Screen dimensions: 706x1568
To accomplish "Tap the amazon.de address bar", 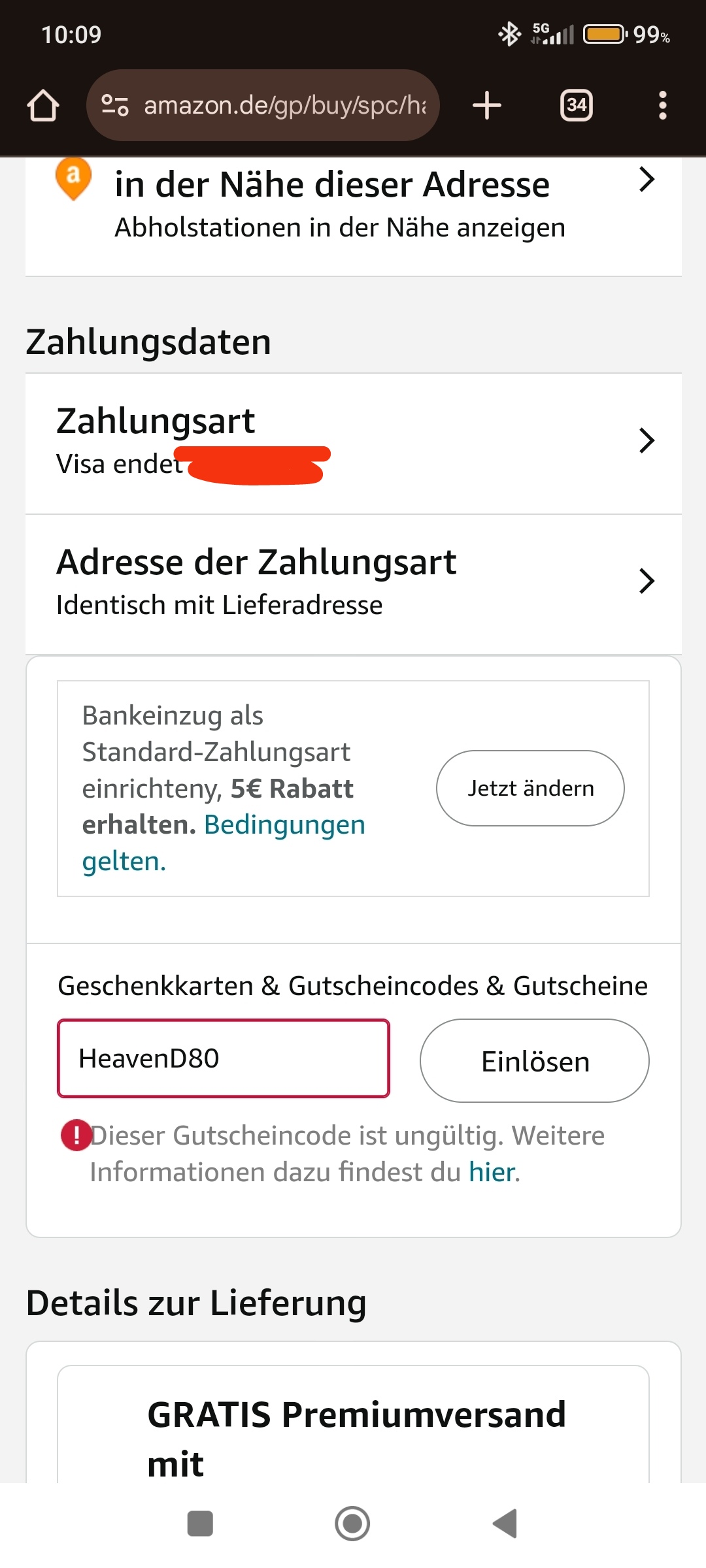I will 263,105.
